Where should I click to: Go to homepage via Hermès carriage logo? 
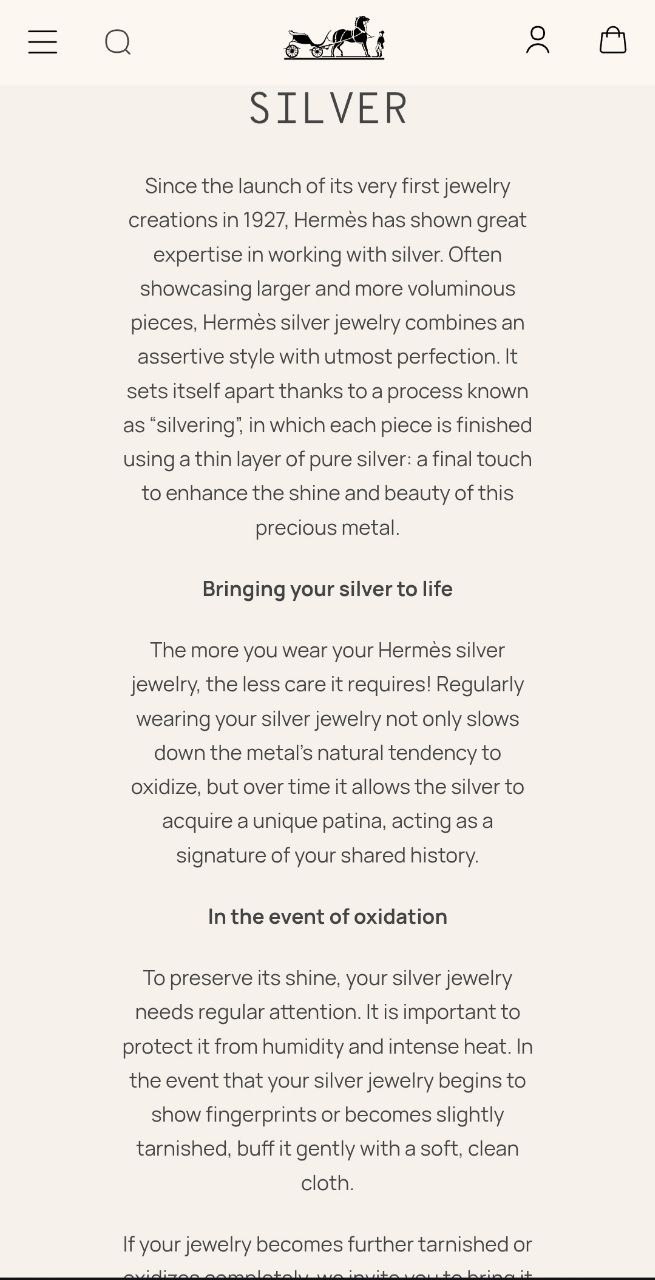point(334,38)
